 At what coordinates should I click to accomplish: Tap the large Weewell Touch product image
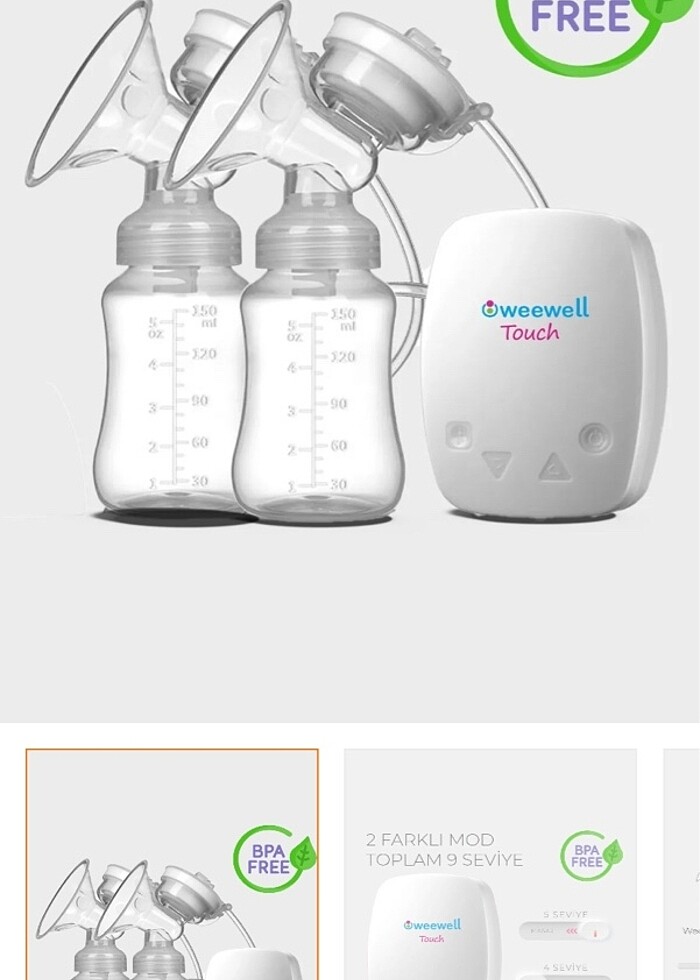(x=350, y=330)
